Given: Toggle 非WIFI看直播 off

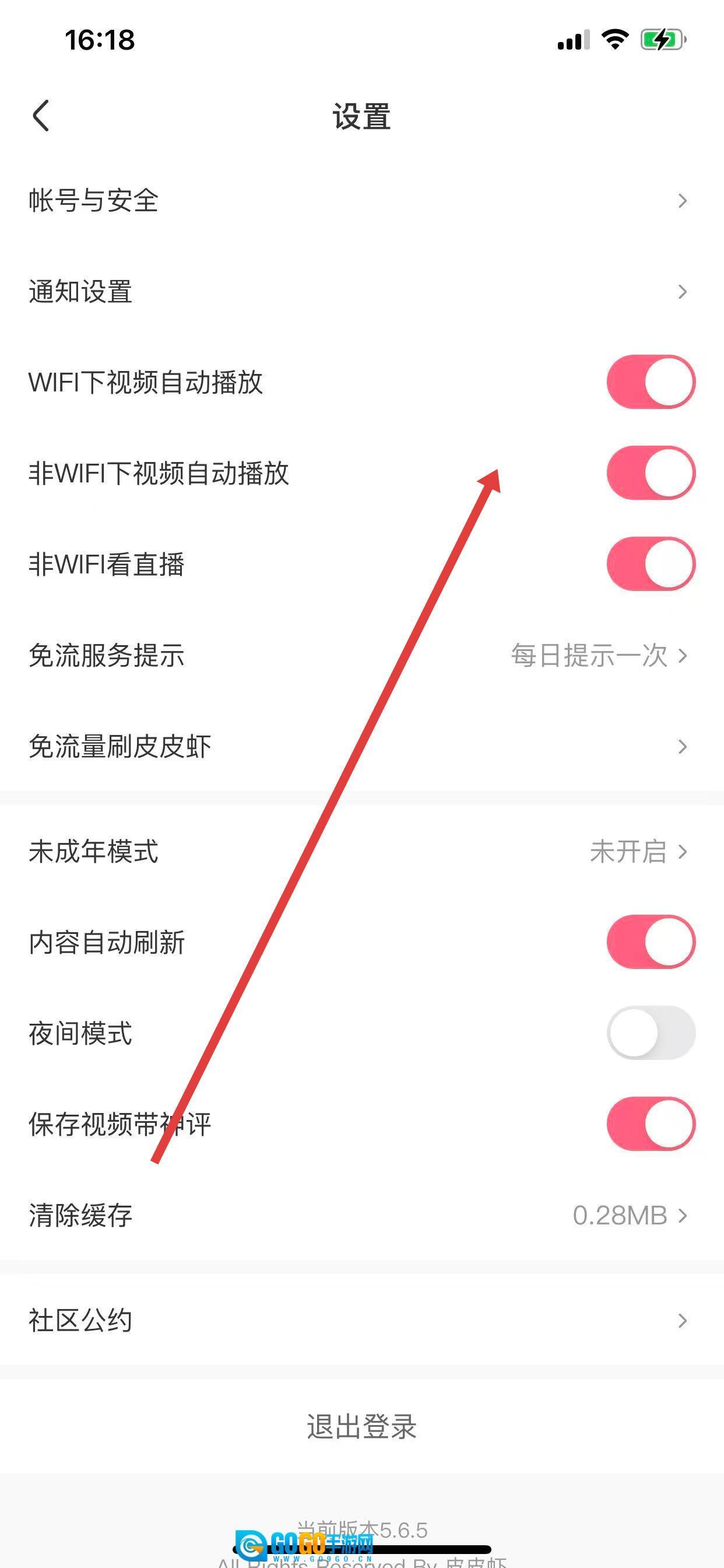Looking at the screenshot, I should pyautogui.click(x=651, y=563).
